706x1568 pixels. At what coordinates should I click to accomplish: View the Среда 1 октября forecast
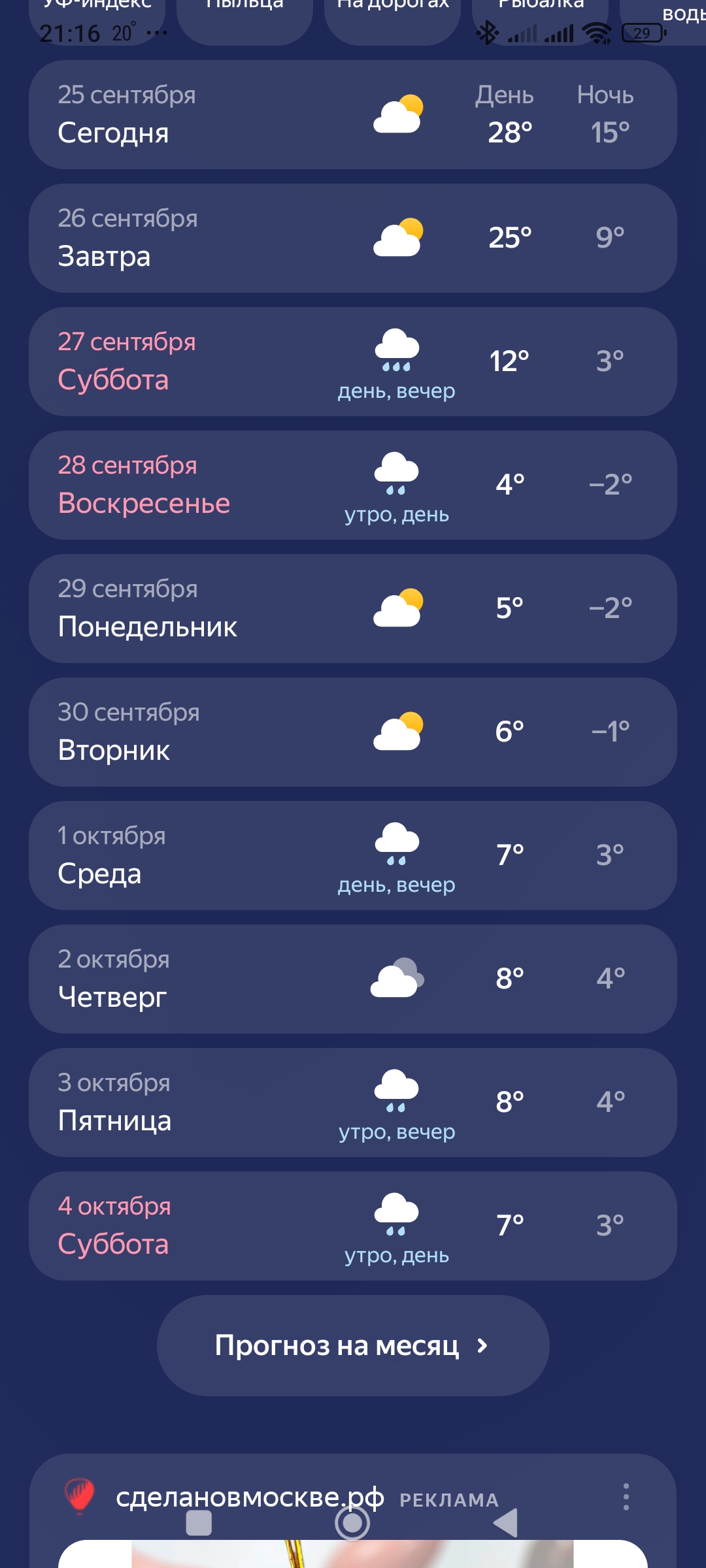click(x=353, y=856)
